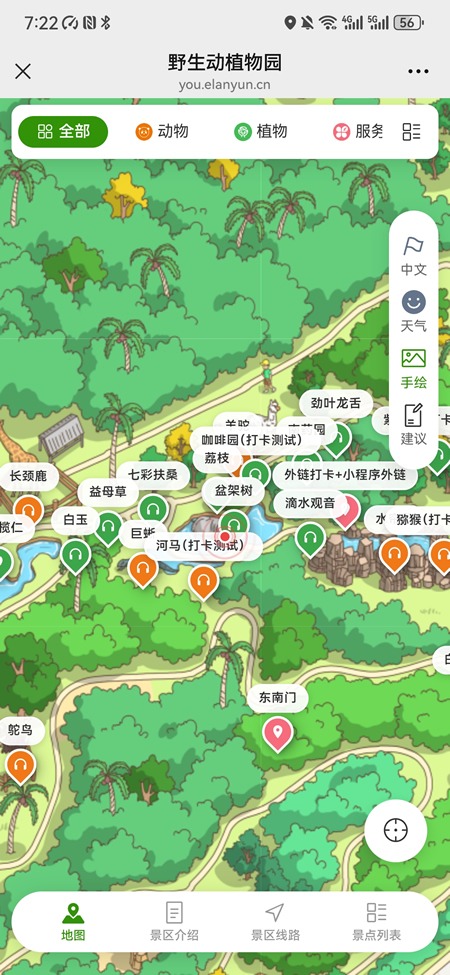The height and width of the screenshot is (975, 450).
Task: Tap the 东南门 map marker
Action: click(278, 733)
